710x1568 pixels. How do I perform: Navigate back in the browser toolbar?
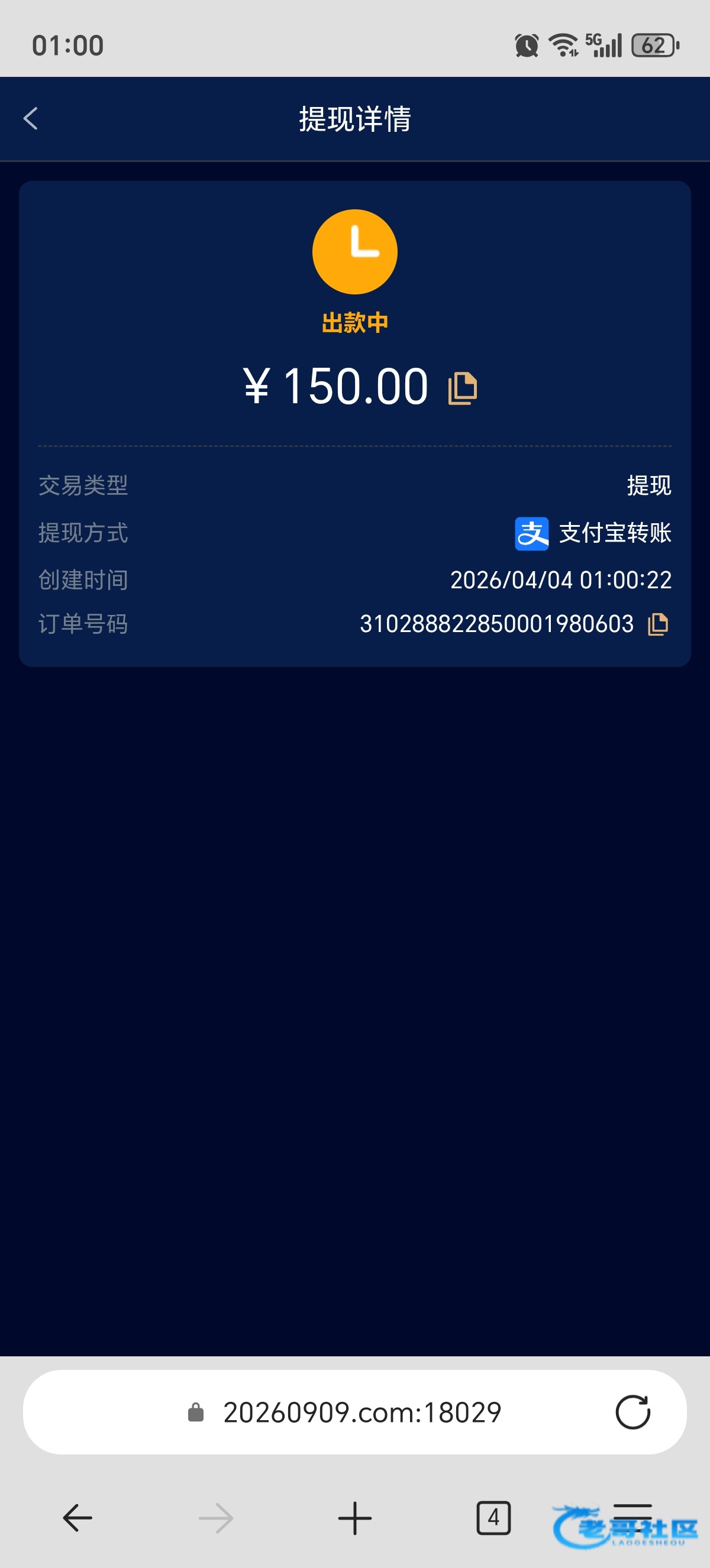click(x=78, y=1518)
